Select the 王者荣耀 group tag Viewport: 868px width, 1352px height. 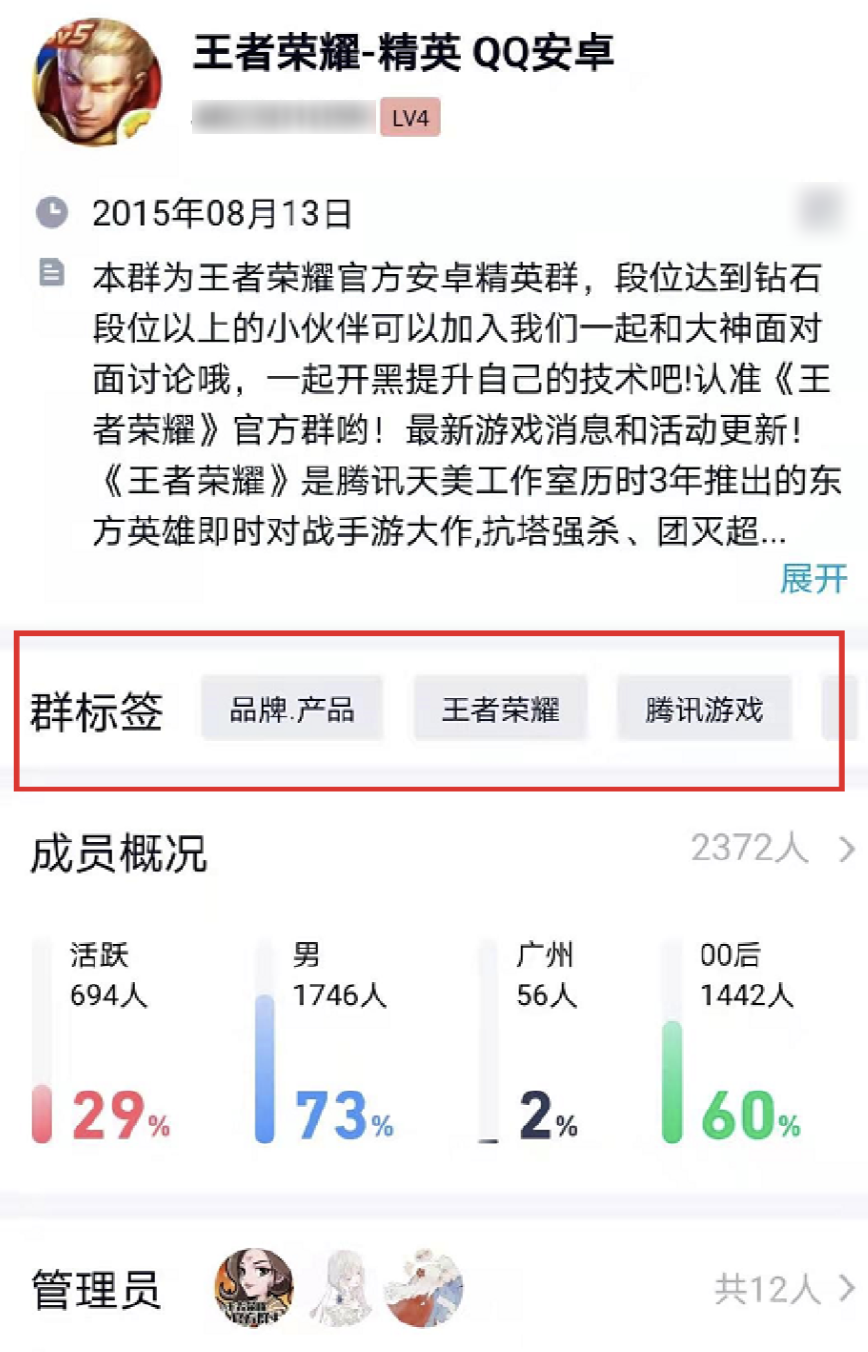pyautogui.click(x=500, y=708)
